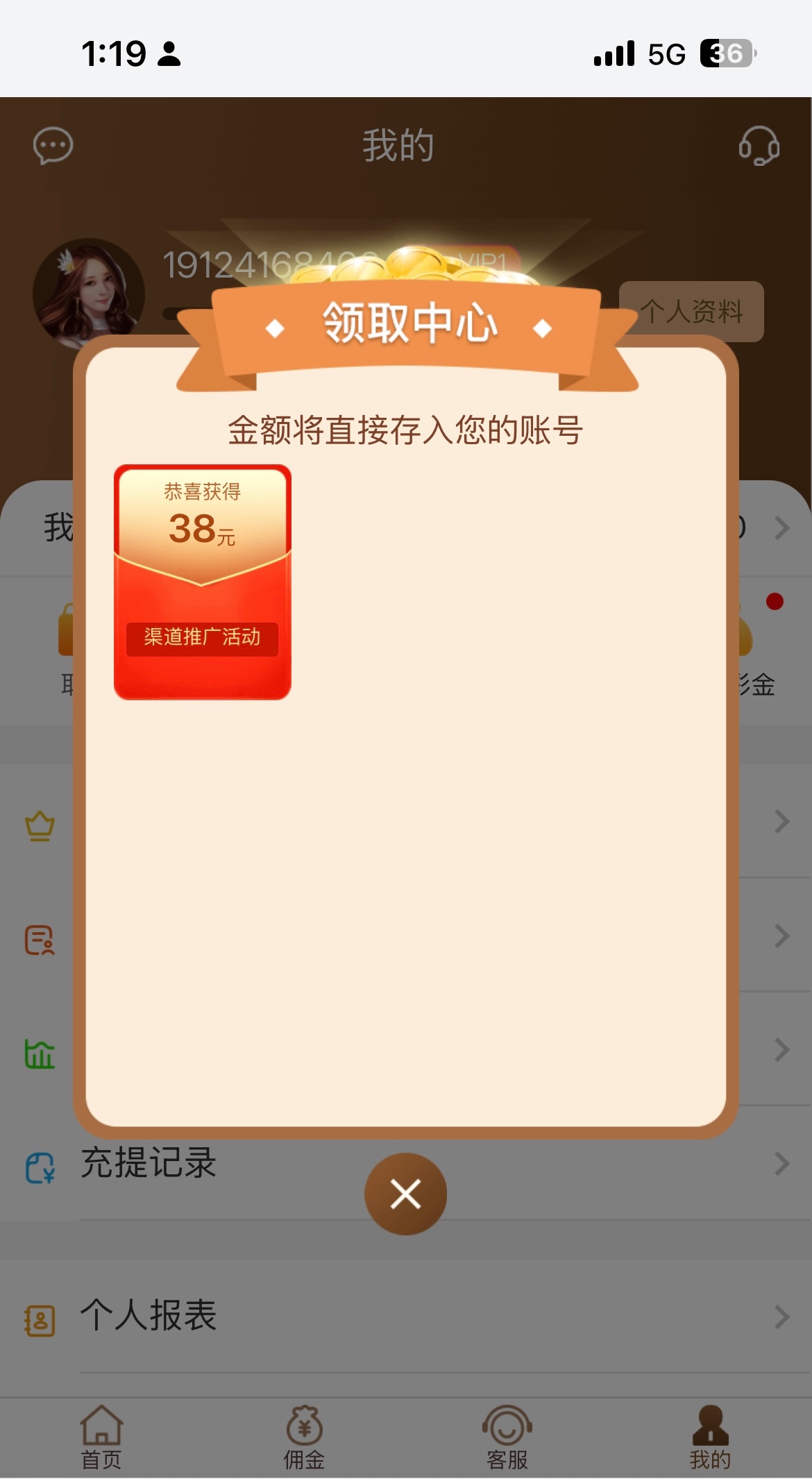The image size is (812, 1479).
Task: Open the messages chat bubble icon
Action: coord(53,146)
